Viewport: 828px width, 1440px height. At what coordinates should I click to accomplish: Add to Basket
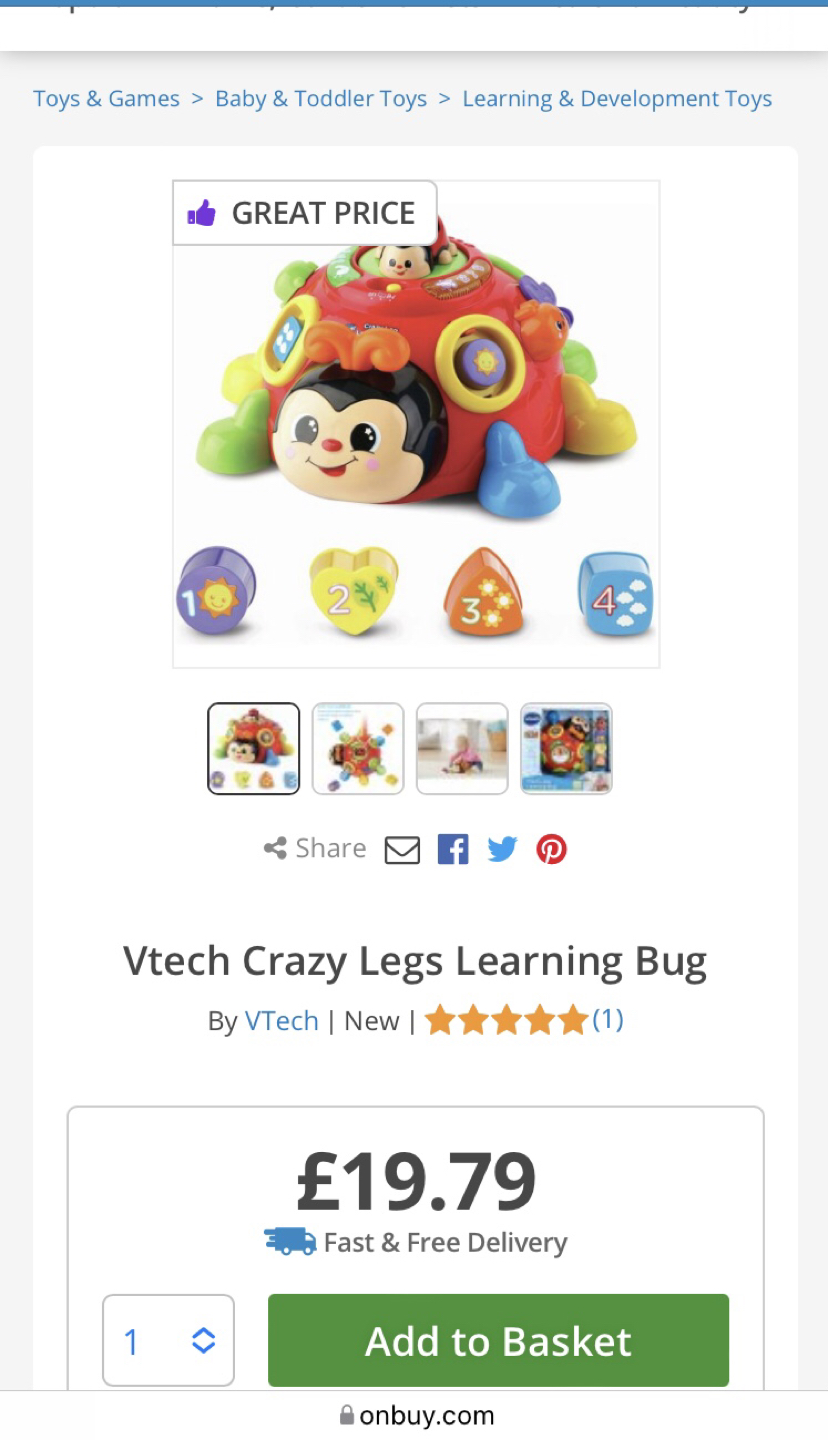[x=498, y=1341]
